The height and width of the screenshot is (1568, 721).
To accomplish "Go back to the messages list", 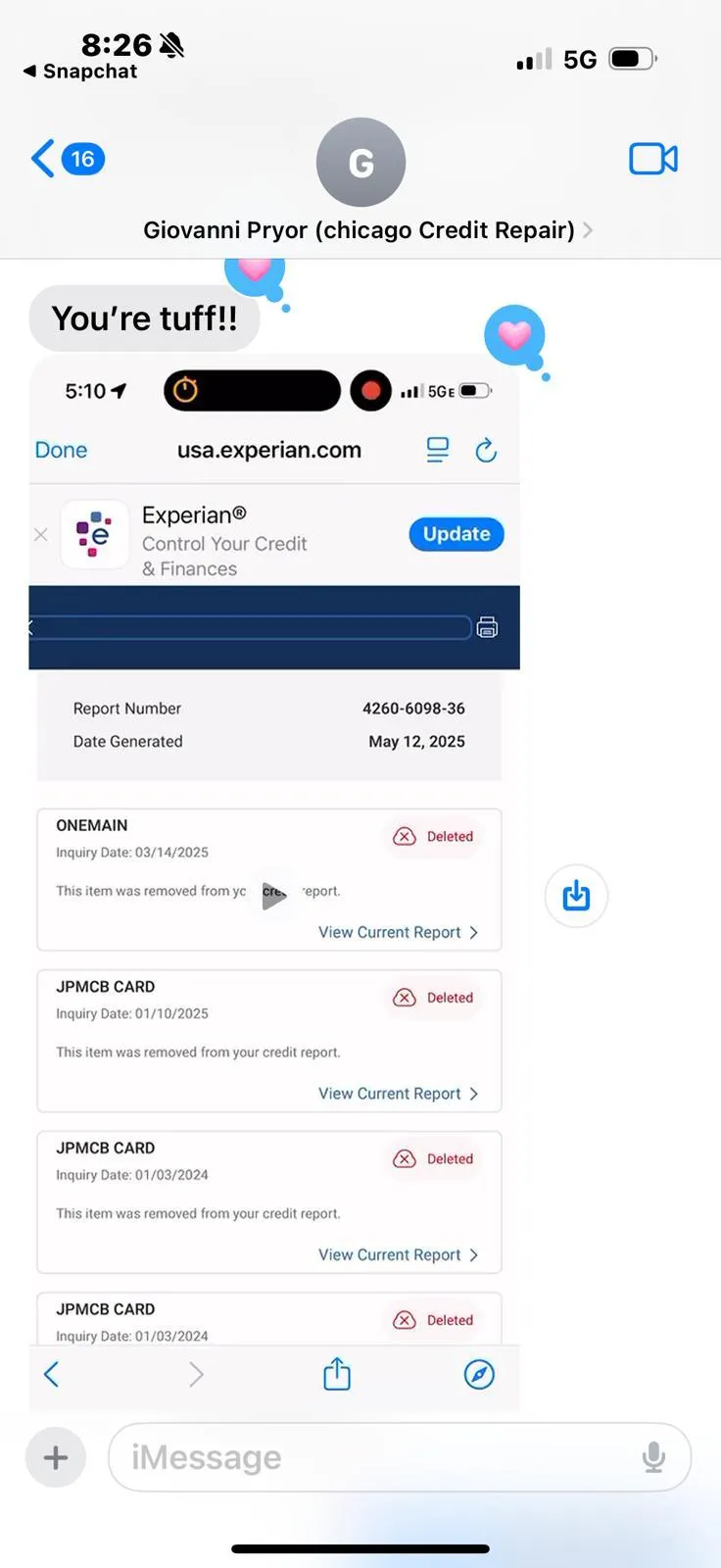I will coord(67,159).
